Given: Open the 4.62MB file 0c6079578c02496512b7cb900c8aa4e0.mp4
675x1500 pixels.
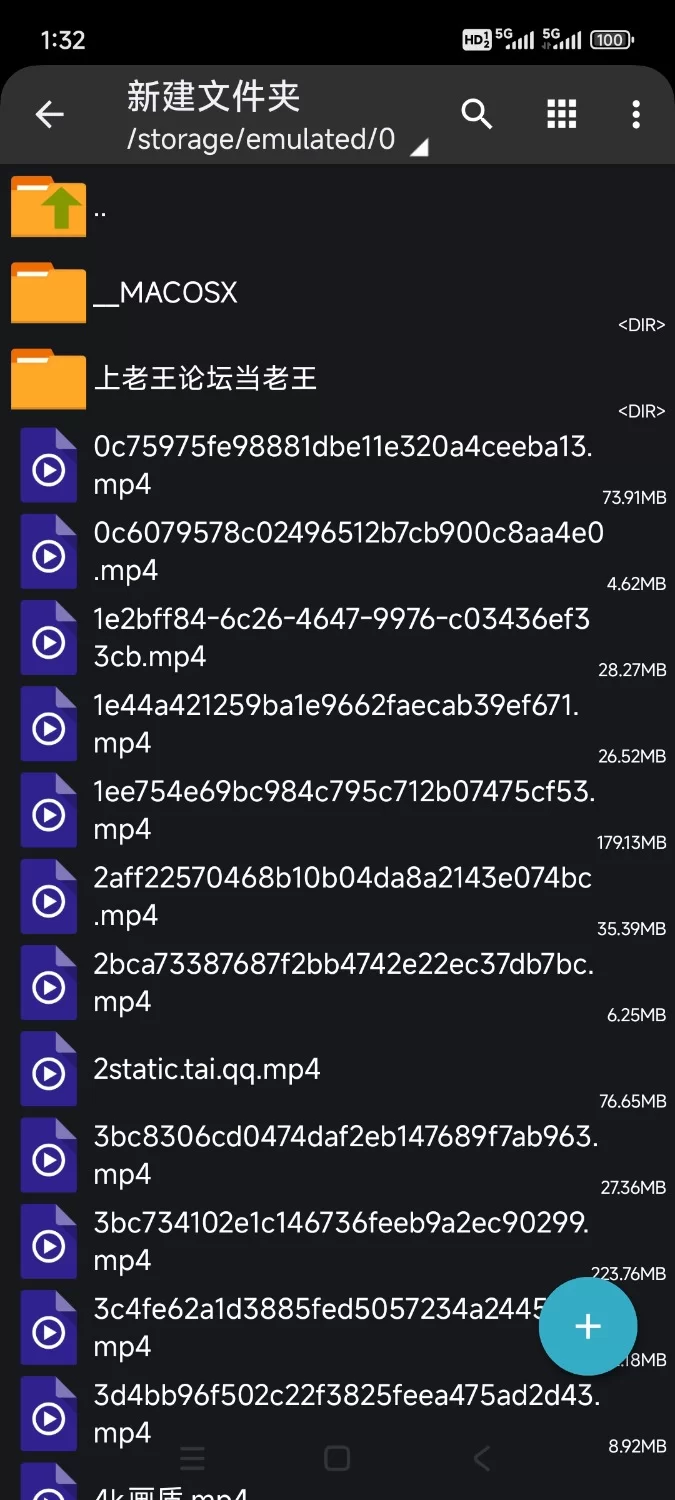Looking at the screenshot, I should (x=337, y=551).
